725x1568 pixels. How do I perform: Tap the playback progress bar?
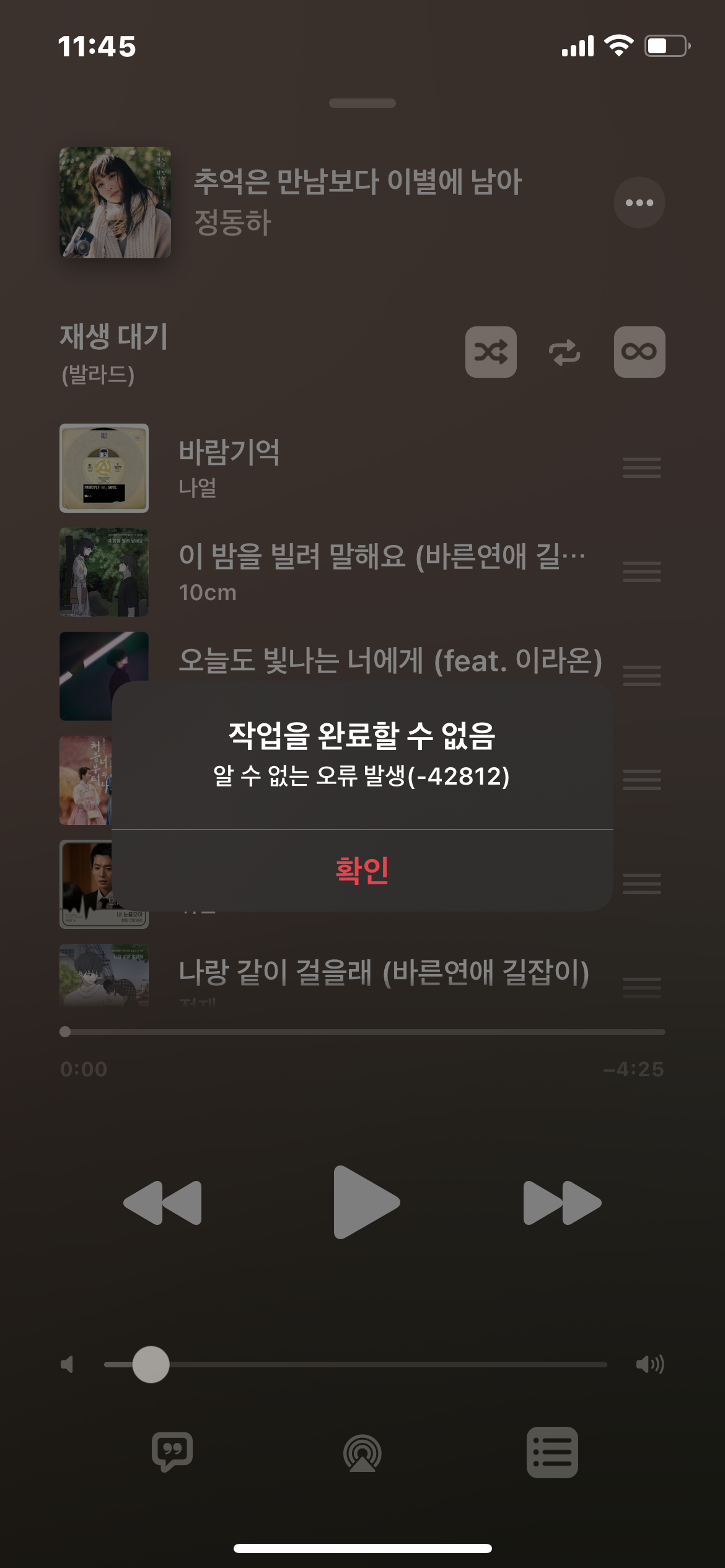362,1032
